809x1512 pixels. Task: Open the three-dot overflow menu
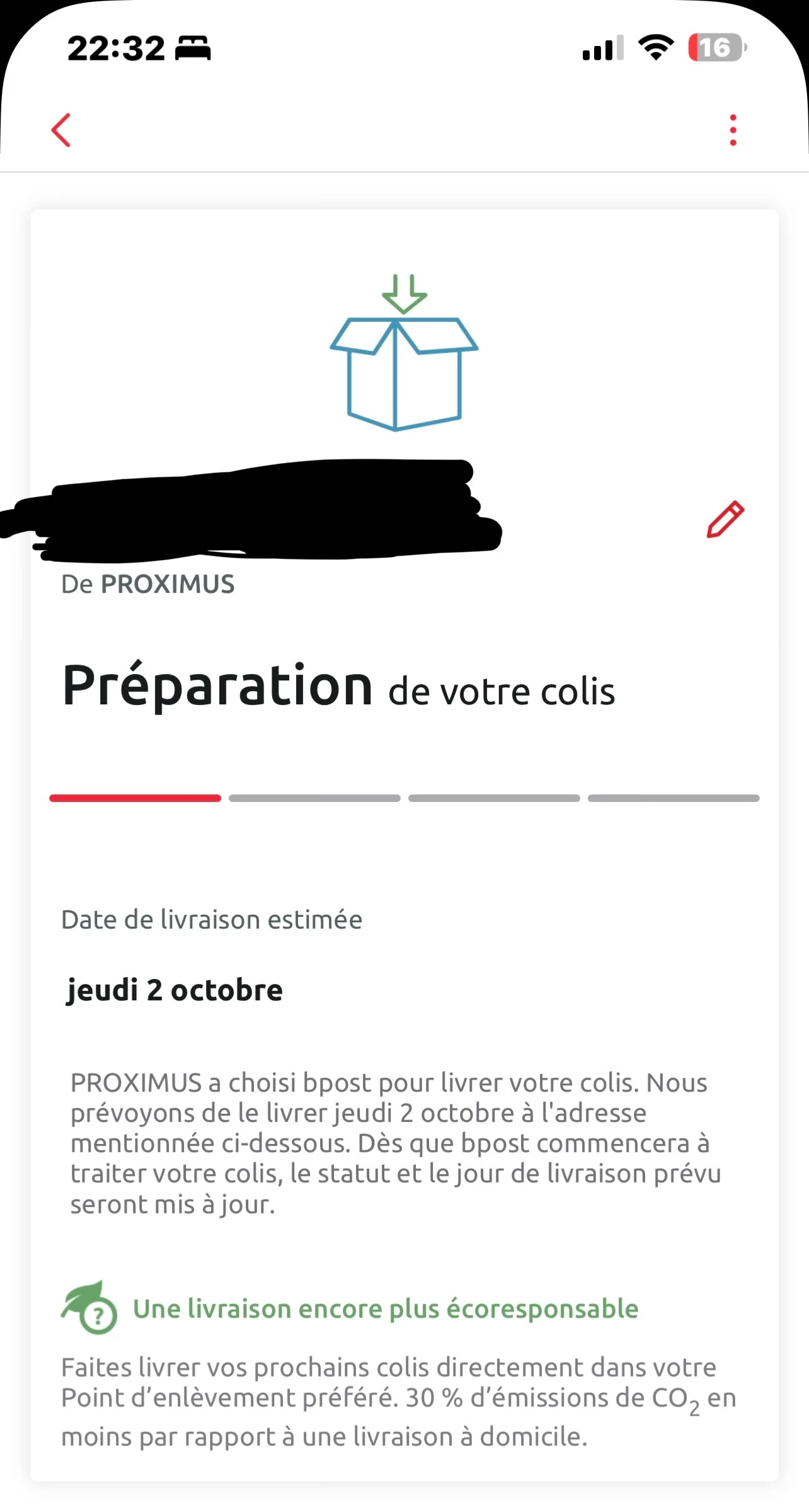tap(733, 130)
